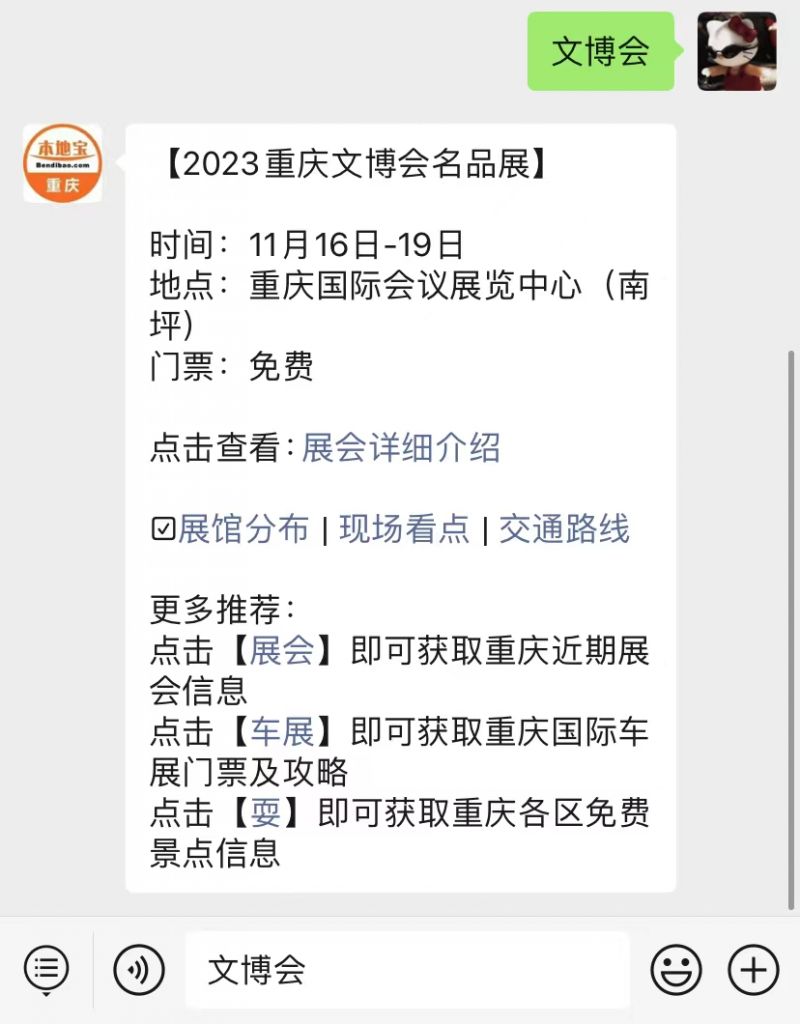
Task: Open the 现场看点 link
Action: pyautogui.click(x=404, y=529)
